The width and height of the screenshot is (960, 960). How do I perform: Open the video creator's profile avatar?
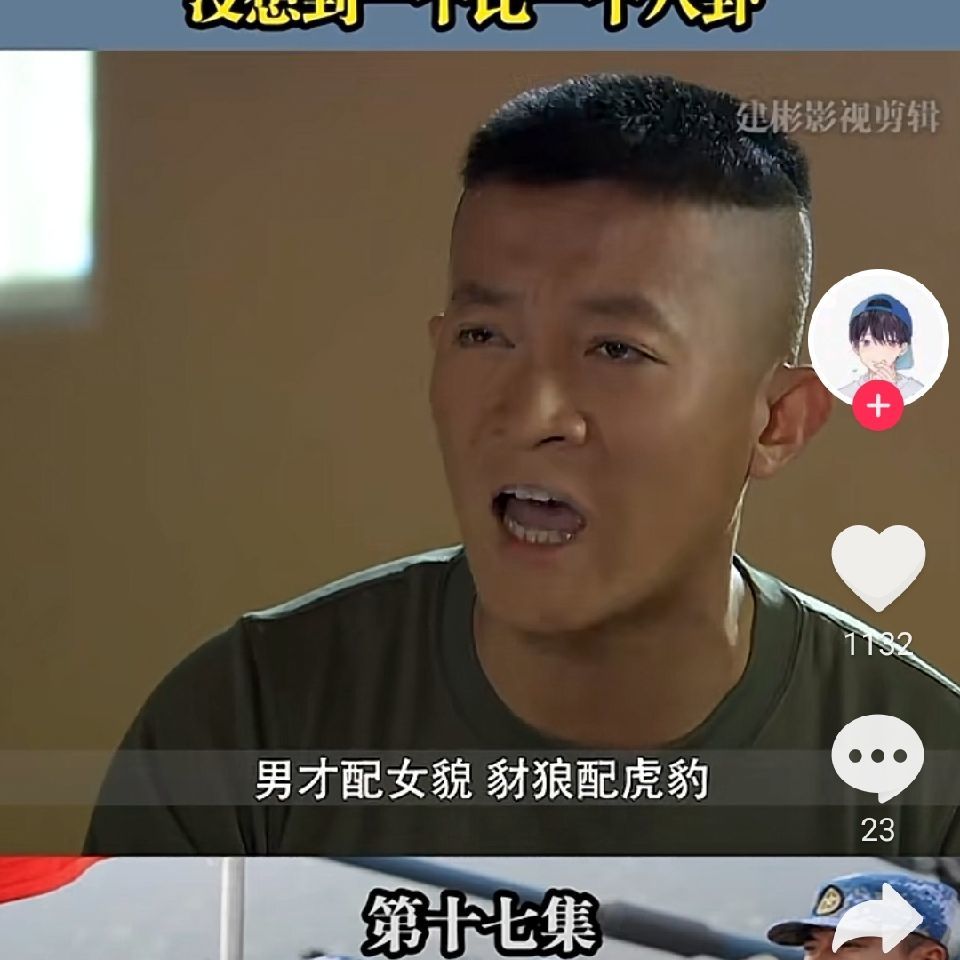click(x=877, y=336)
